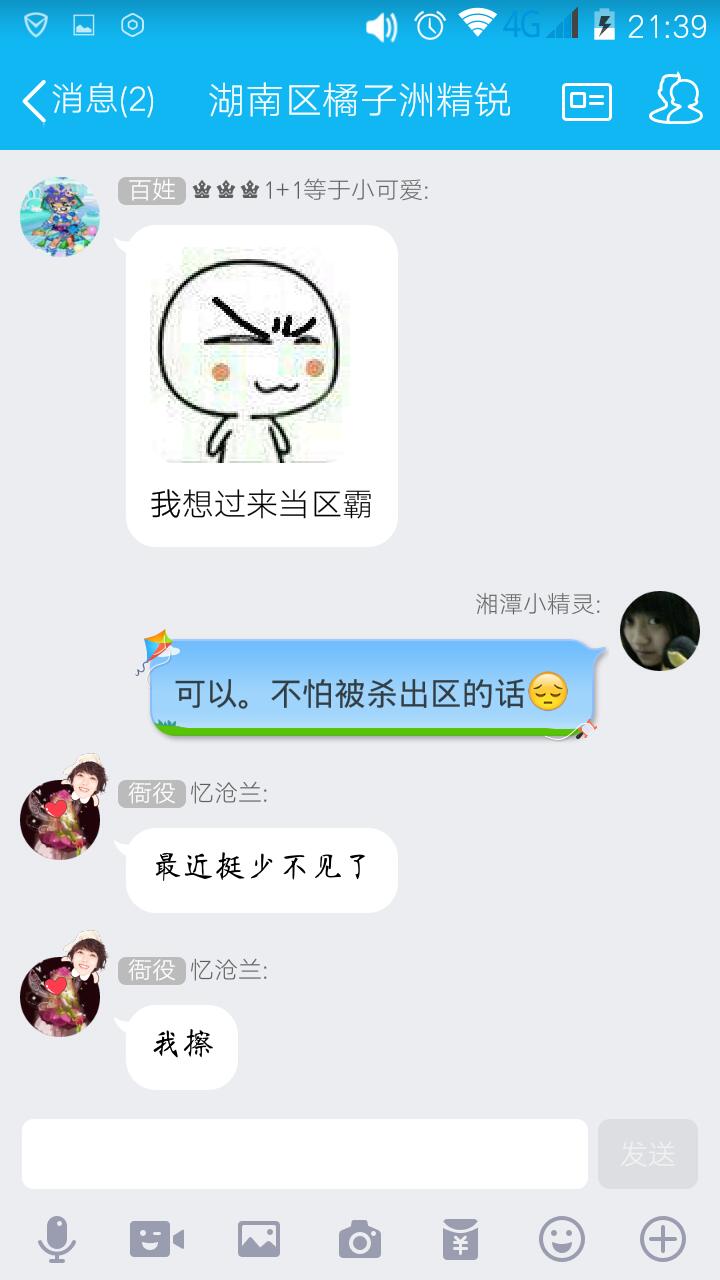The image size is (720, 1280).
Task: Send a red packet
Action: 461,1240
